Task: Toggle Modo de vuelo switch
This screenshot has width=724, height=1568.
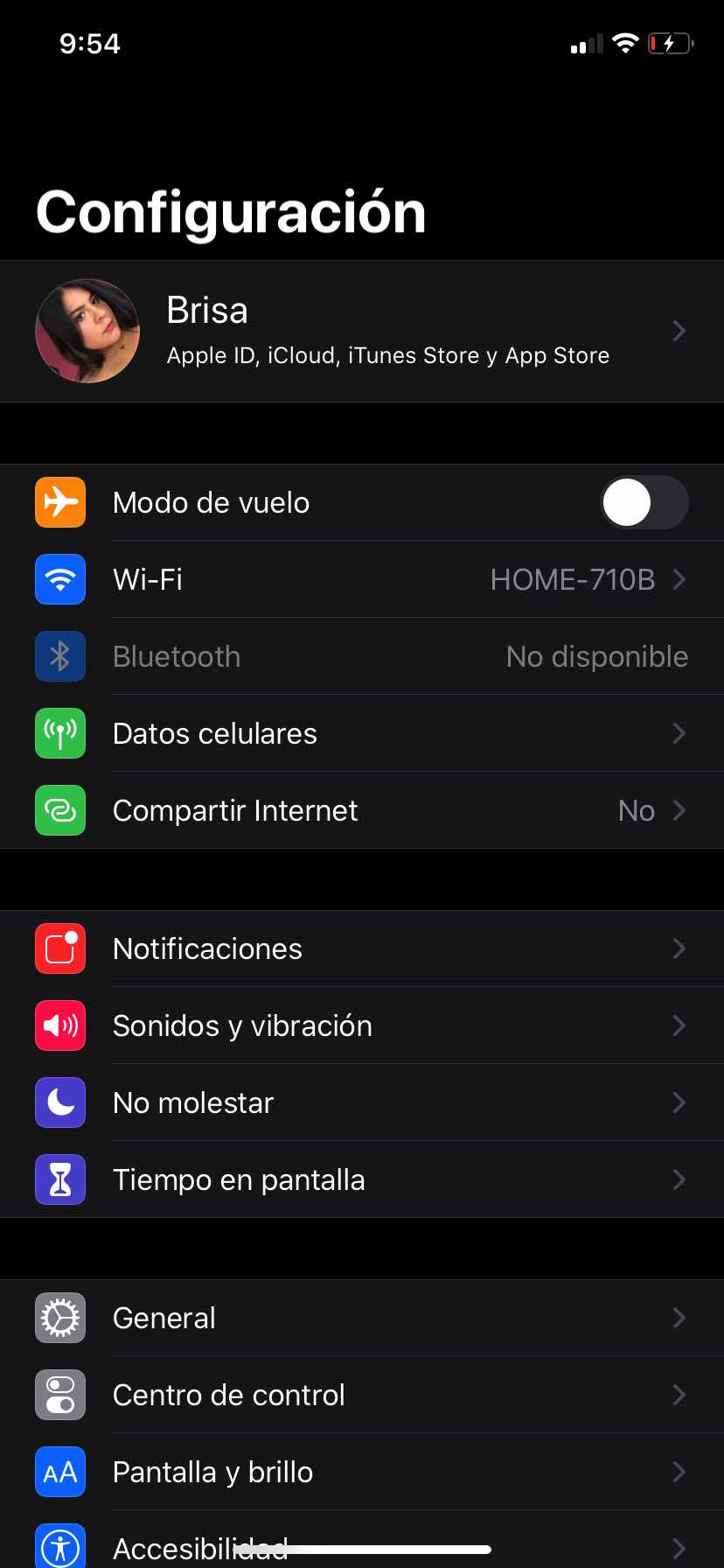Action: (644, 502)
